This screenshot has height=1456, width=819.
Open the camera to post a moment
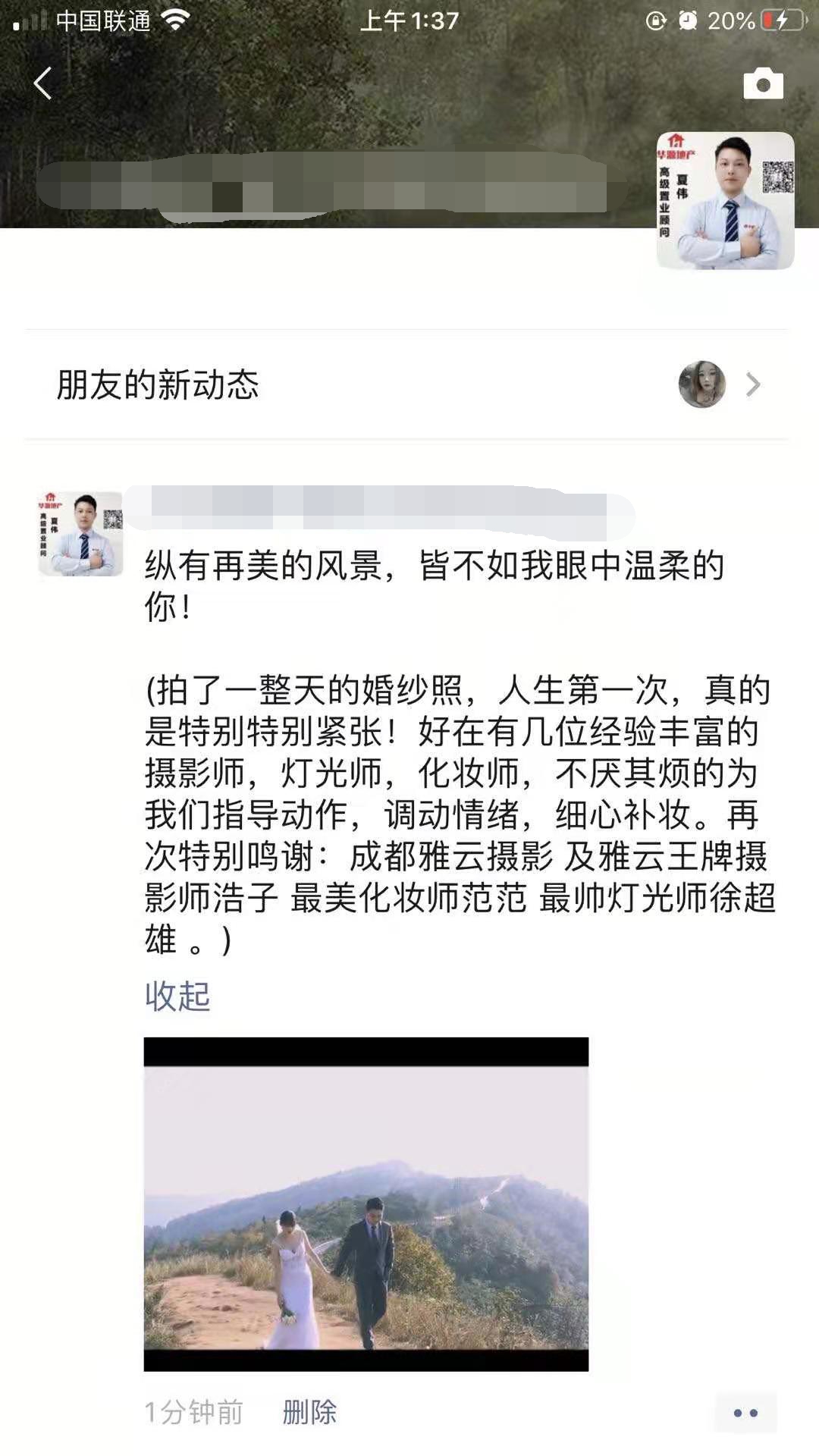(x=763, y=83)
